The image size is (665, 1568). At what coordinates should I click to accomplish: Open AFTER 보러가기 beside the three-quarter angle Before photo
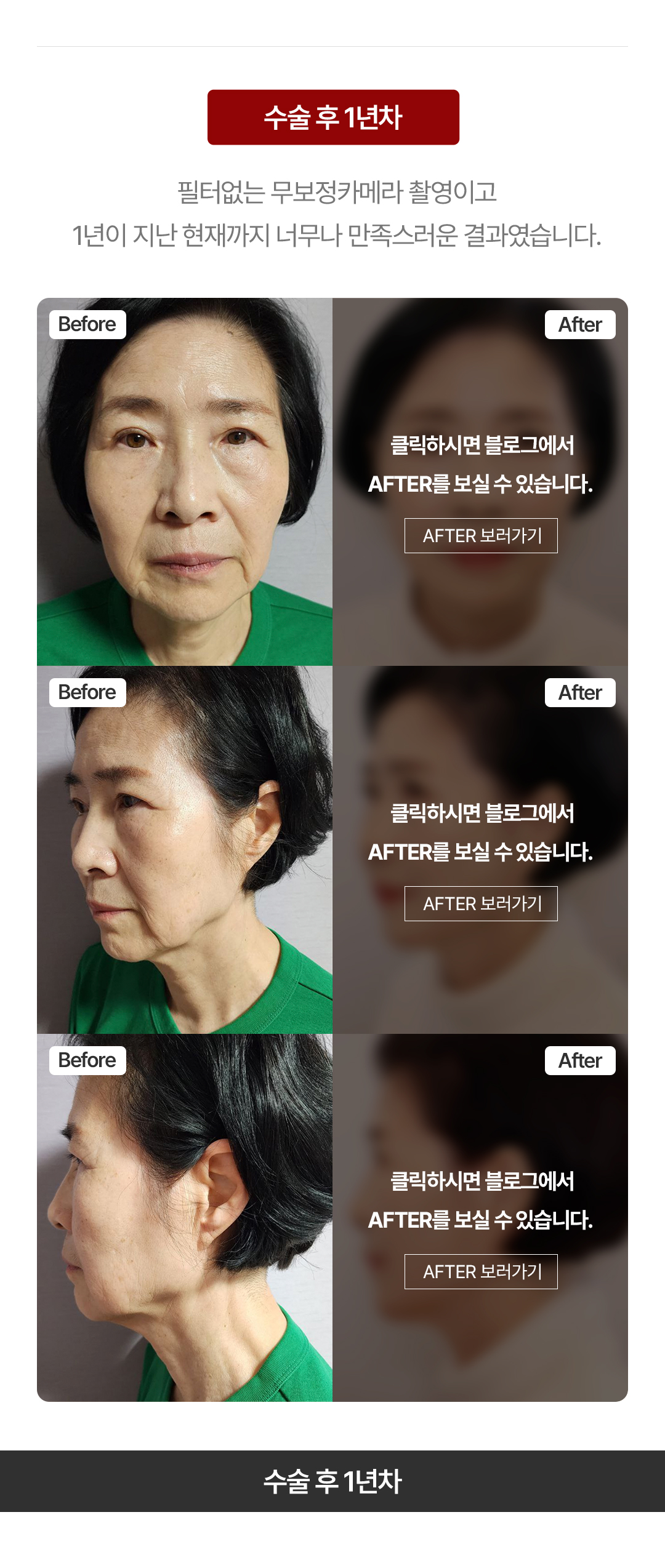click(x=481, y=903)
